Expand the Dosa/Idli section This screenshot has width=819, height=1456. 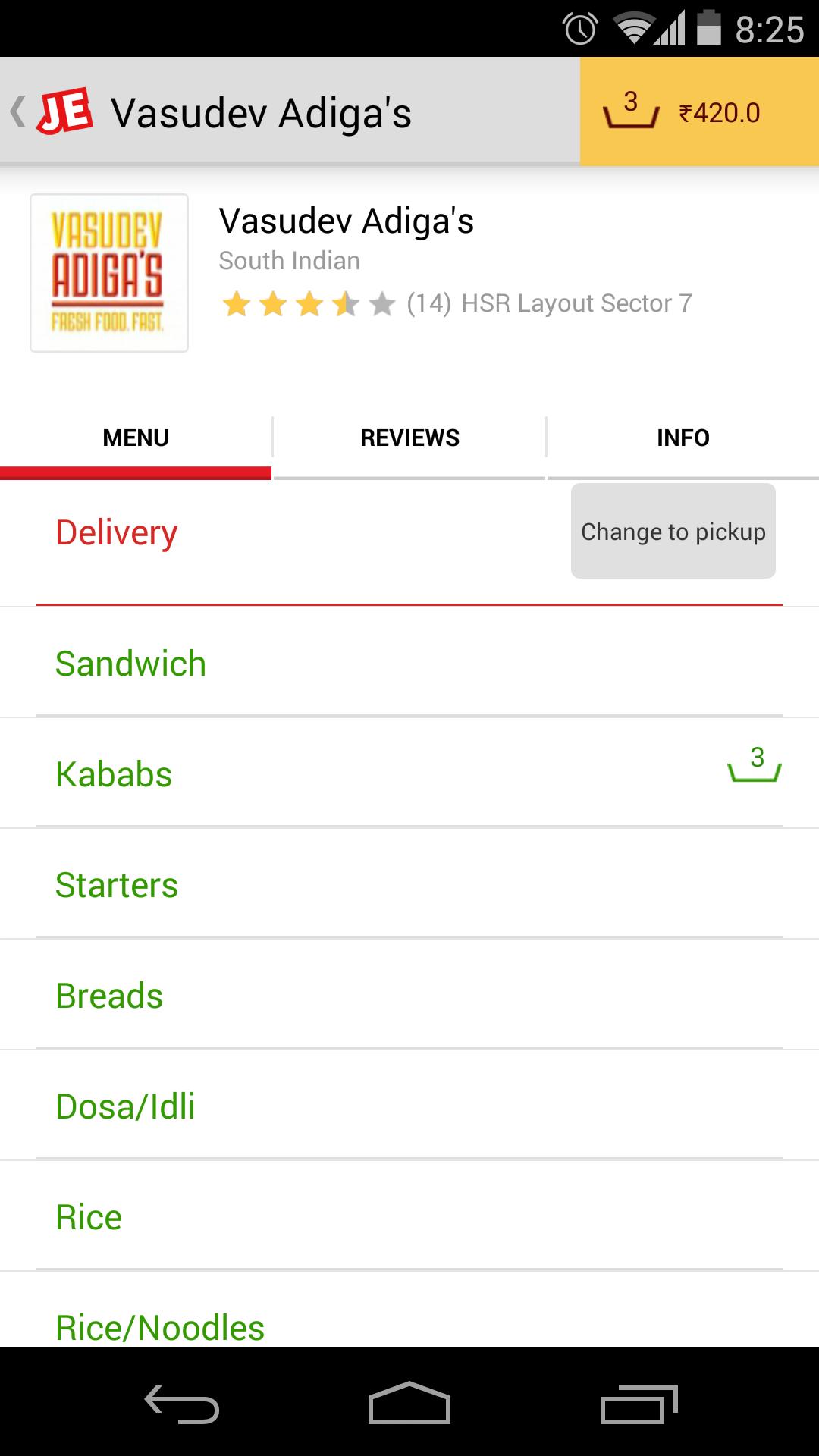(x=126, y=1105)
